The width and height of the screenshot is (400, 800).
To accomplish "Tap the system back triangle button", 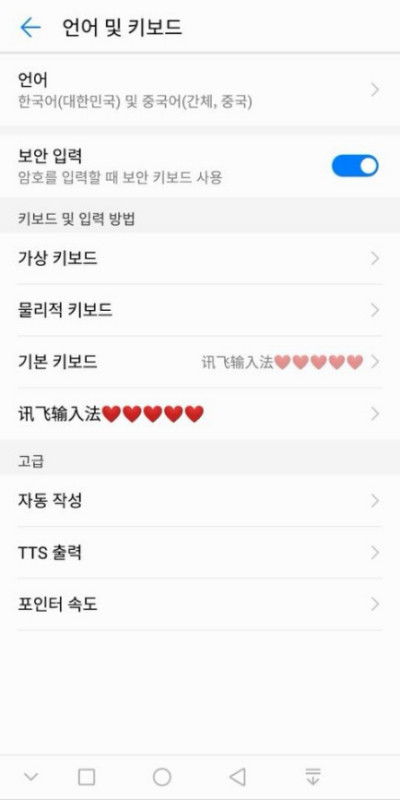I will tap(237, 777).
